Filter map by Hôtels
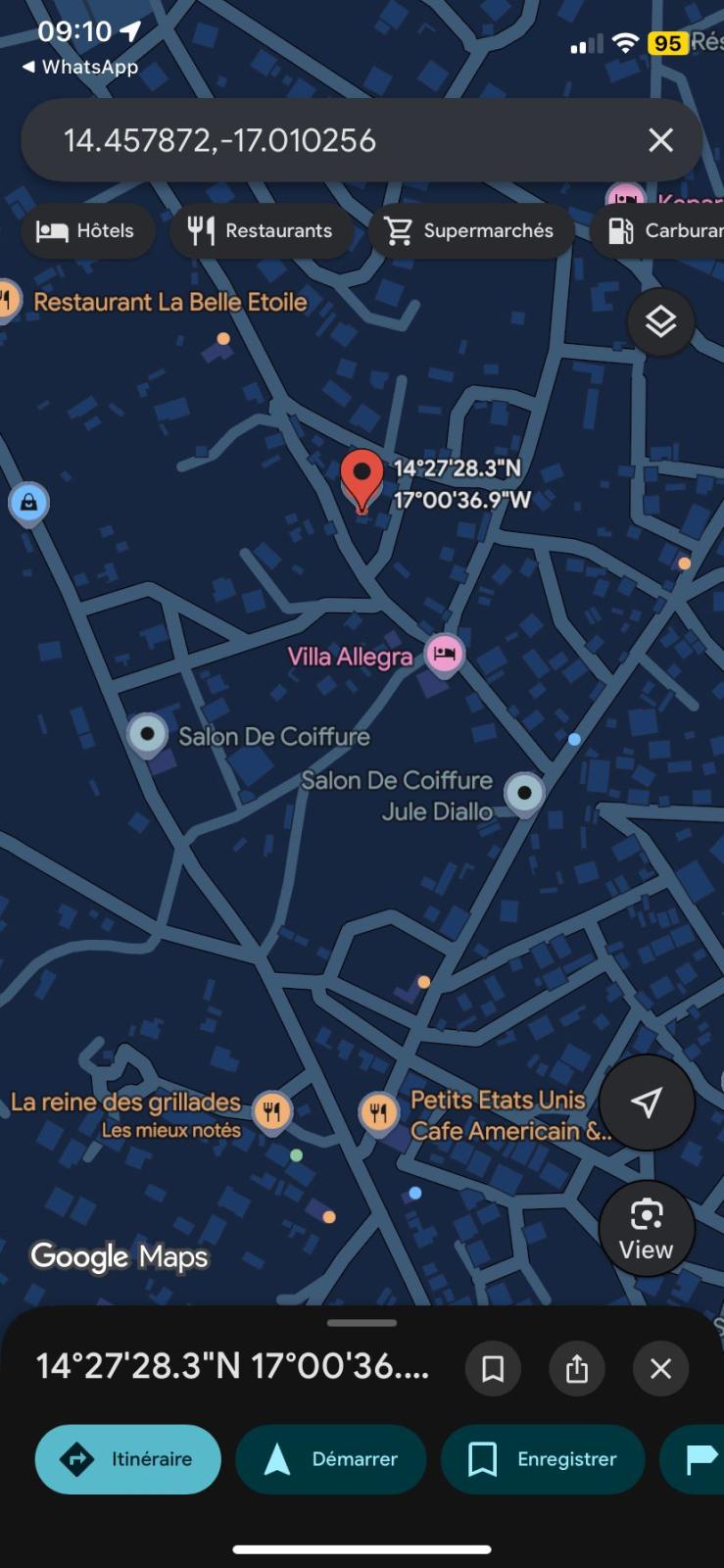The image size is (724, 1568). [x=86, y=230]
